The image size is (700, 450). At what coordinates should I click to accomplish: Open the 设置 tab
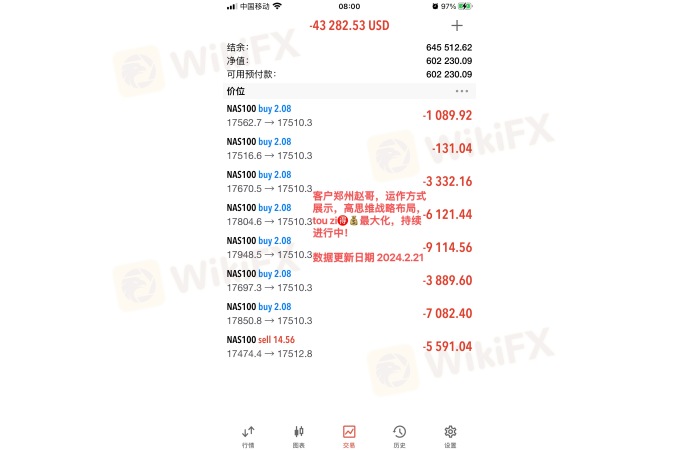click(450, 434)
